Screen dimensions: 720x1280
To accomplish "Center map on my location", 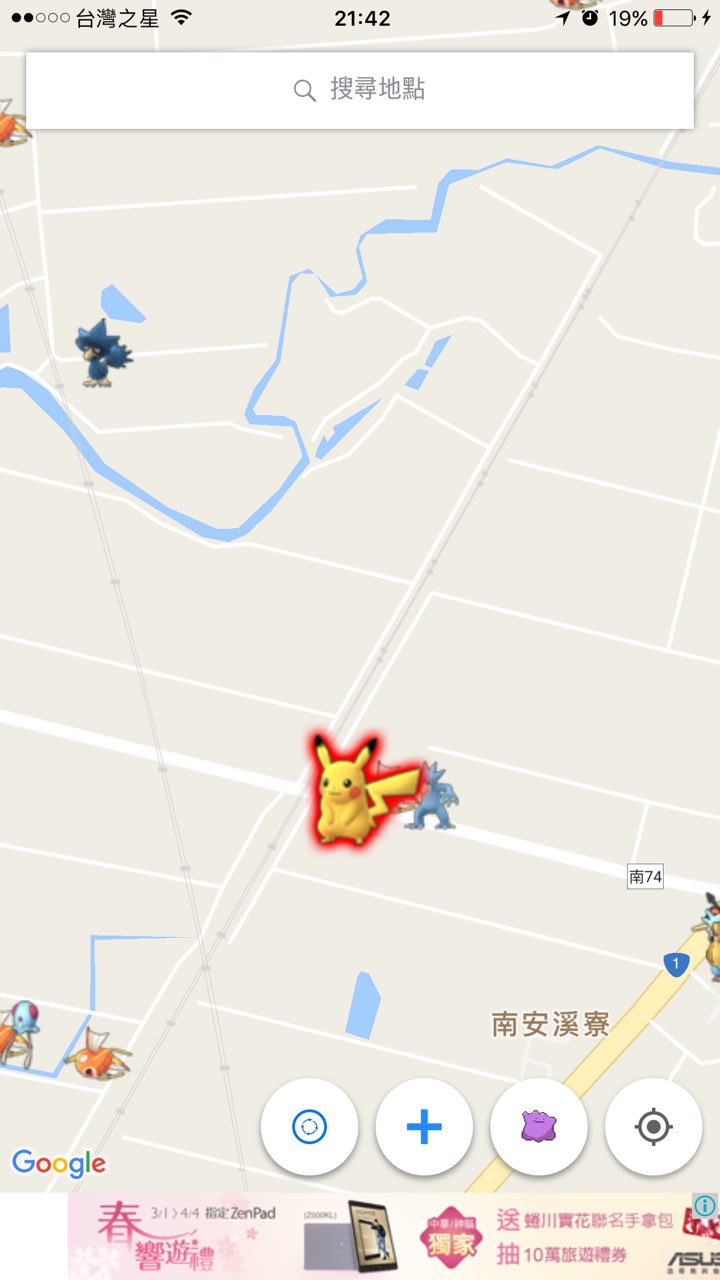I will pos(653,1127).
